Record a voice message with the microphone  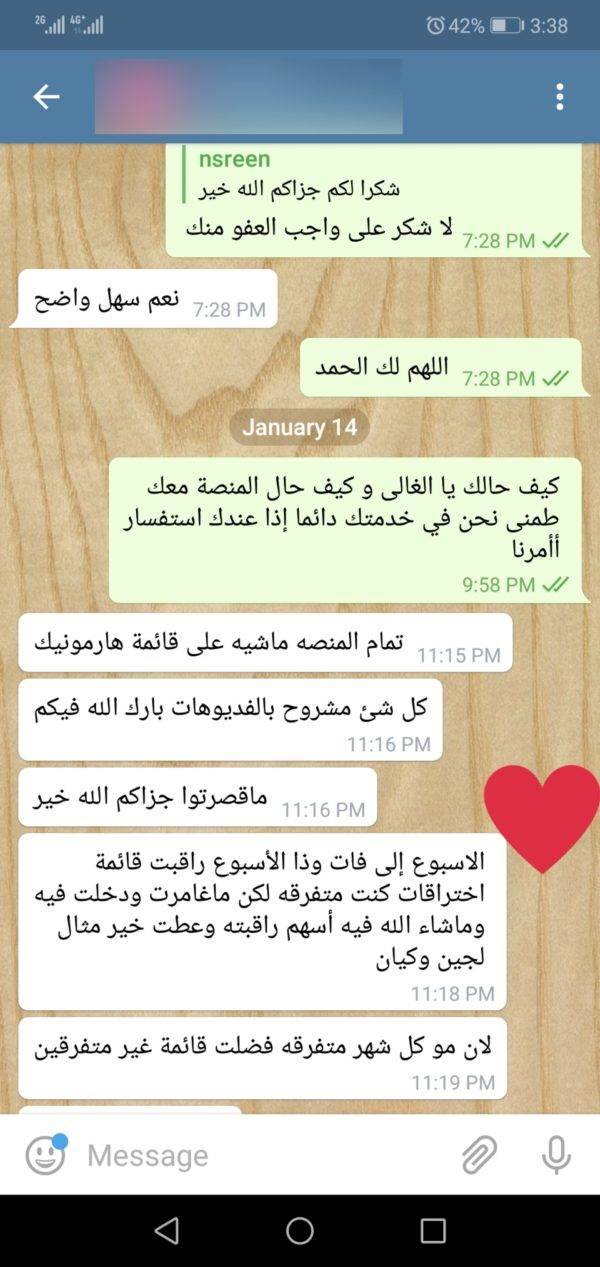tap(556, 1156)
